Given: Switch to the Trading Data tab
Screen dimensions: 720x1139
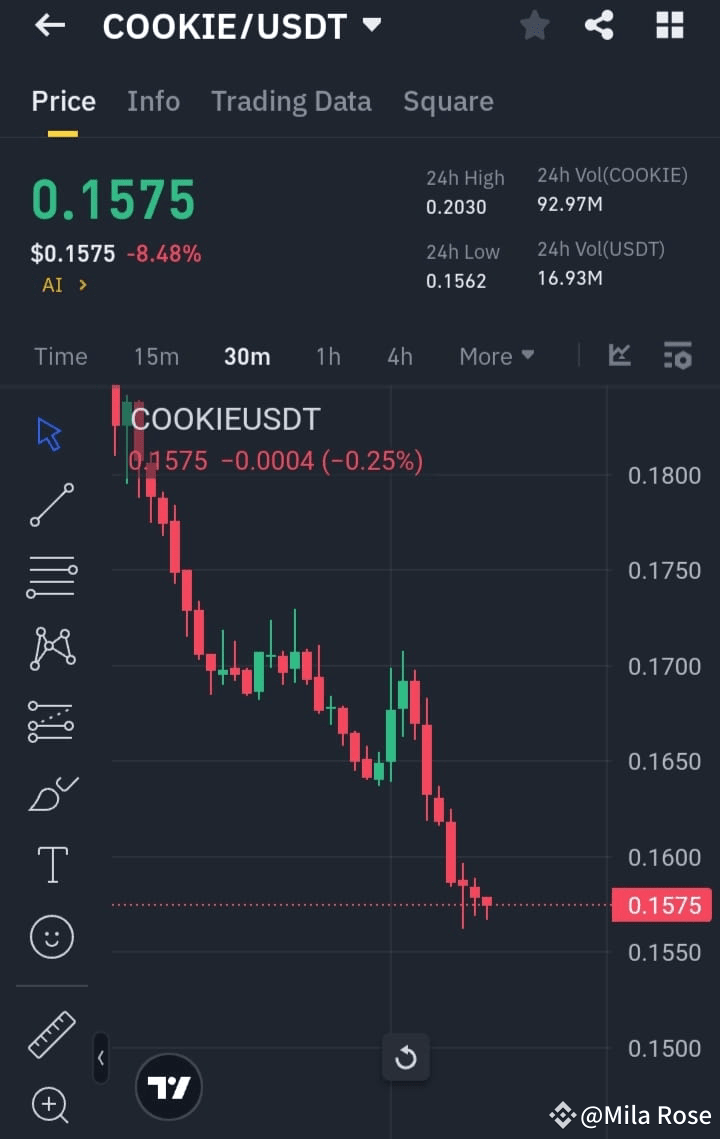Looking at the screenshot, I should click(x=291, y=101).
